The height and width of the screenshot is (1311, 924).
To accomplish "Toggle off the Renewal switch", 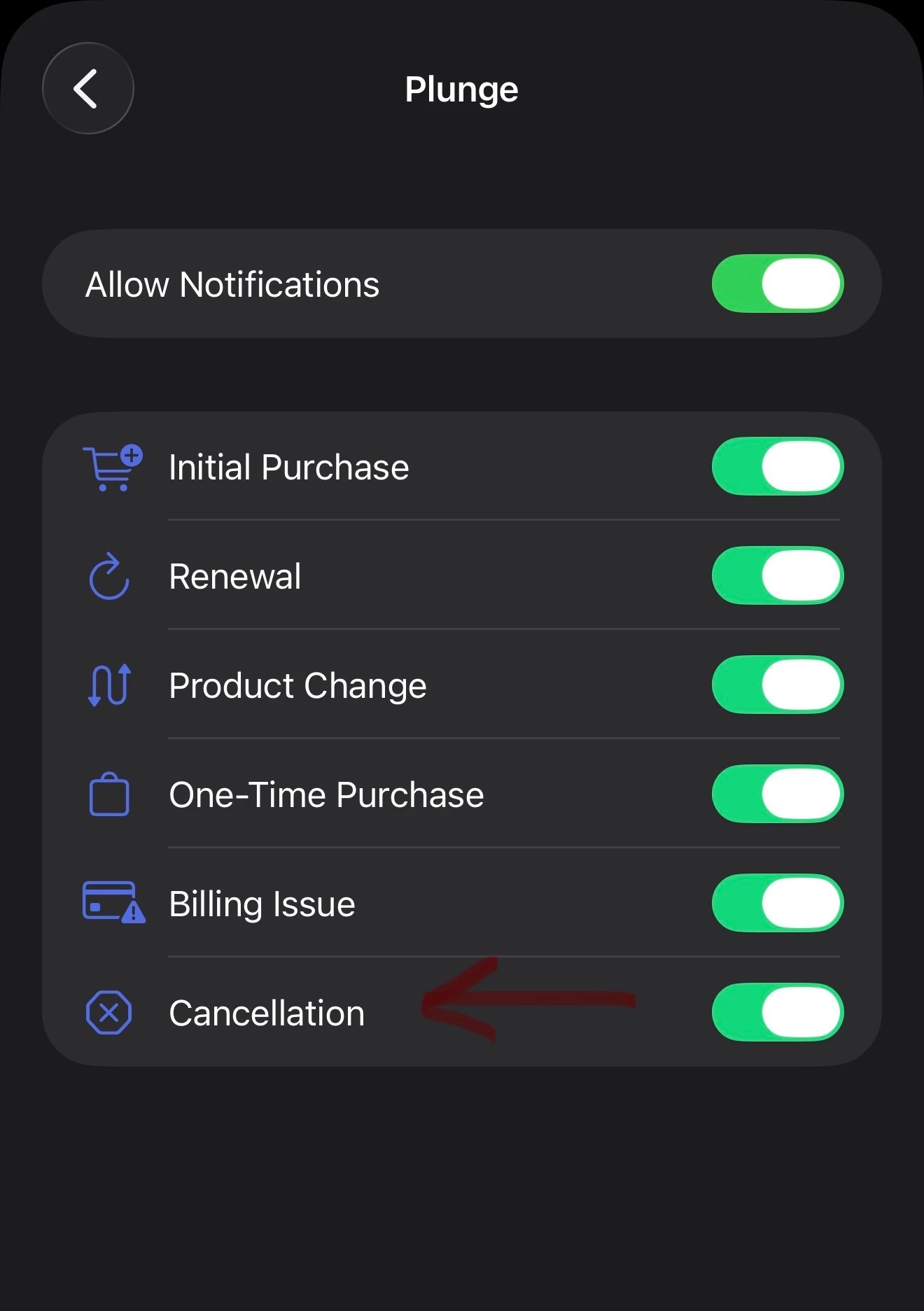I will 777,575.
